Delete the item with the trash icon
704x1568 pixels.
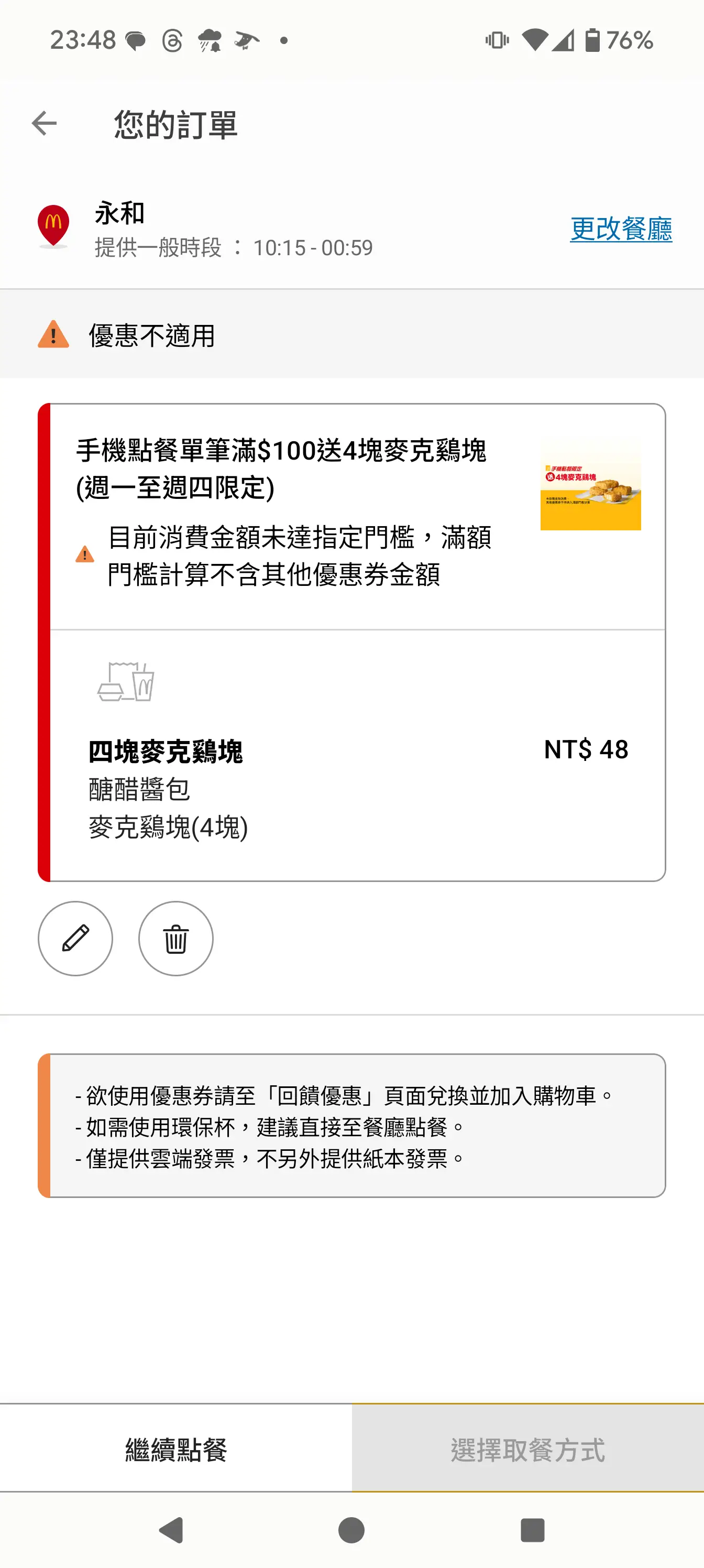pyautogui.click(x=176, y=938)
